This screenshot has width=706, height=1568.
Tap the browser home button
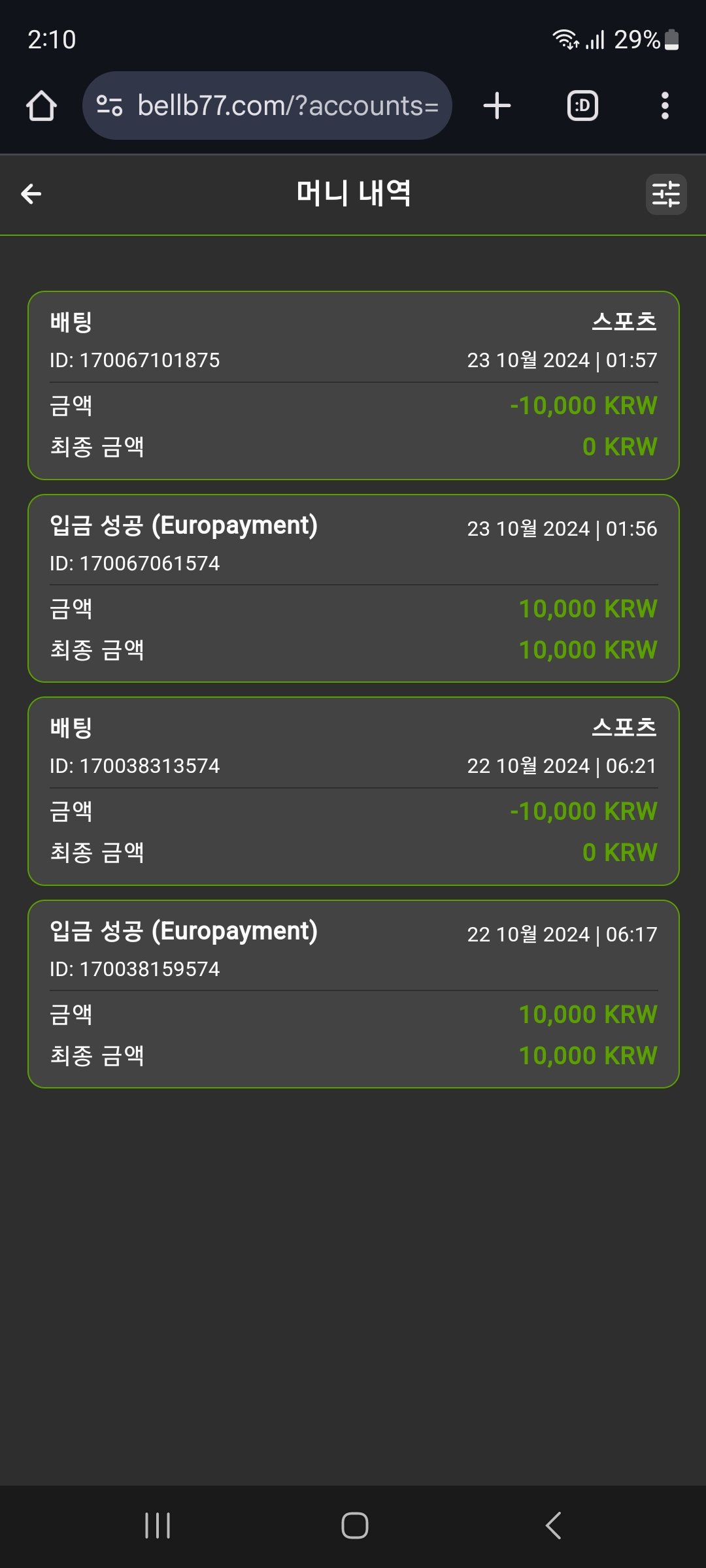(x=41, y=106)
